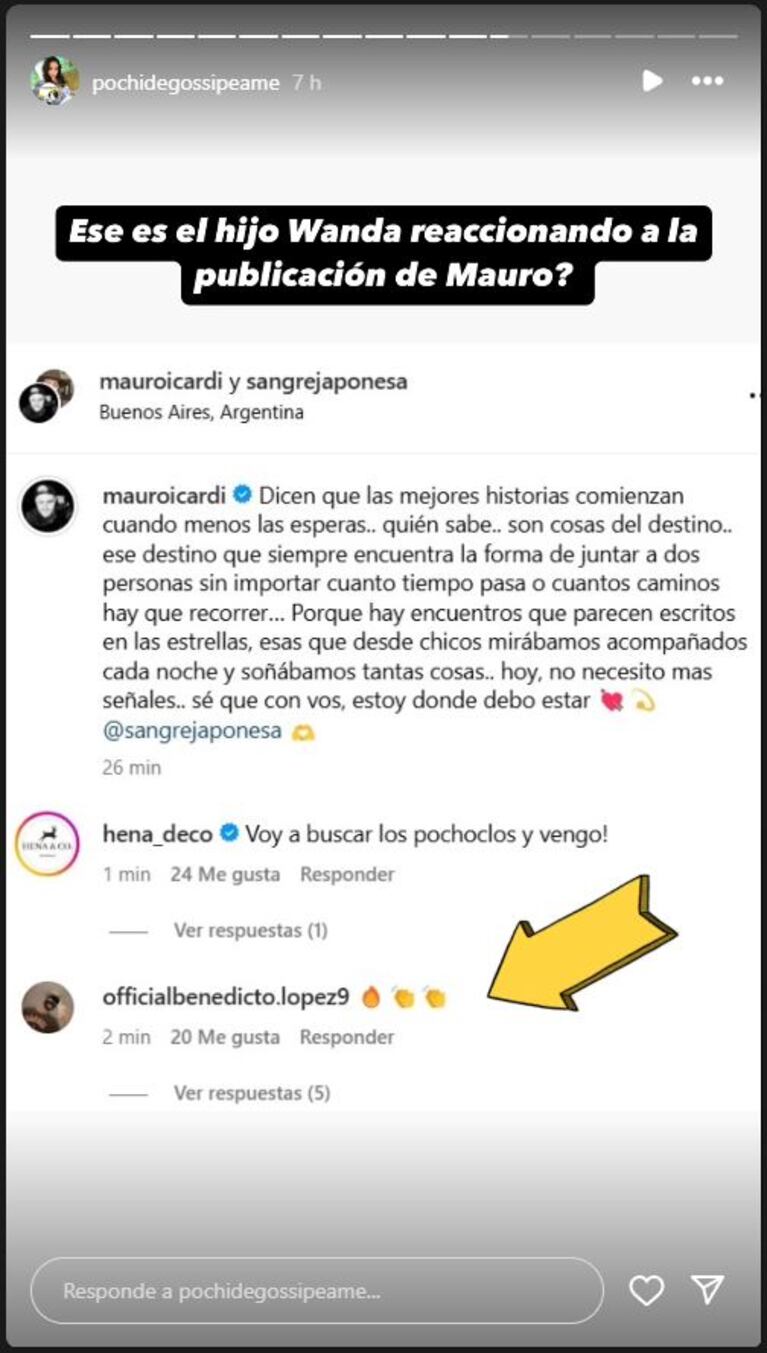Focus the reply to pochidegossipeame field
767x1353 pixels.
tap(316, 1291)
